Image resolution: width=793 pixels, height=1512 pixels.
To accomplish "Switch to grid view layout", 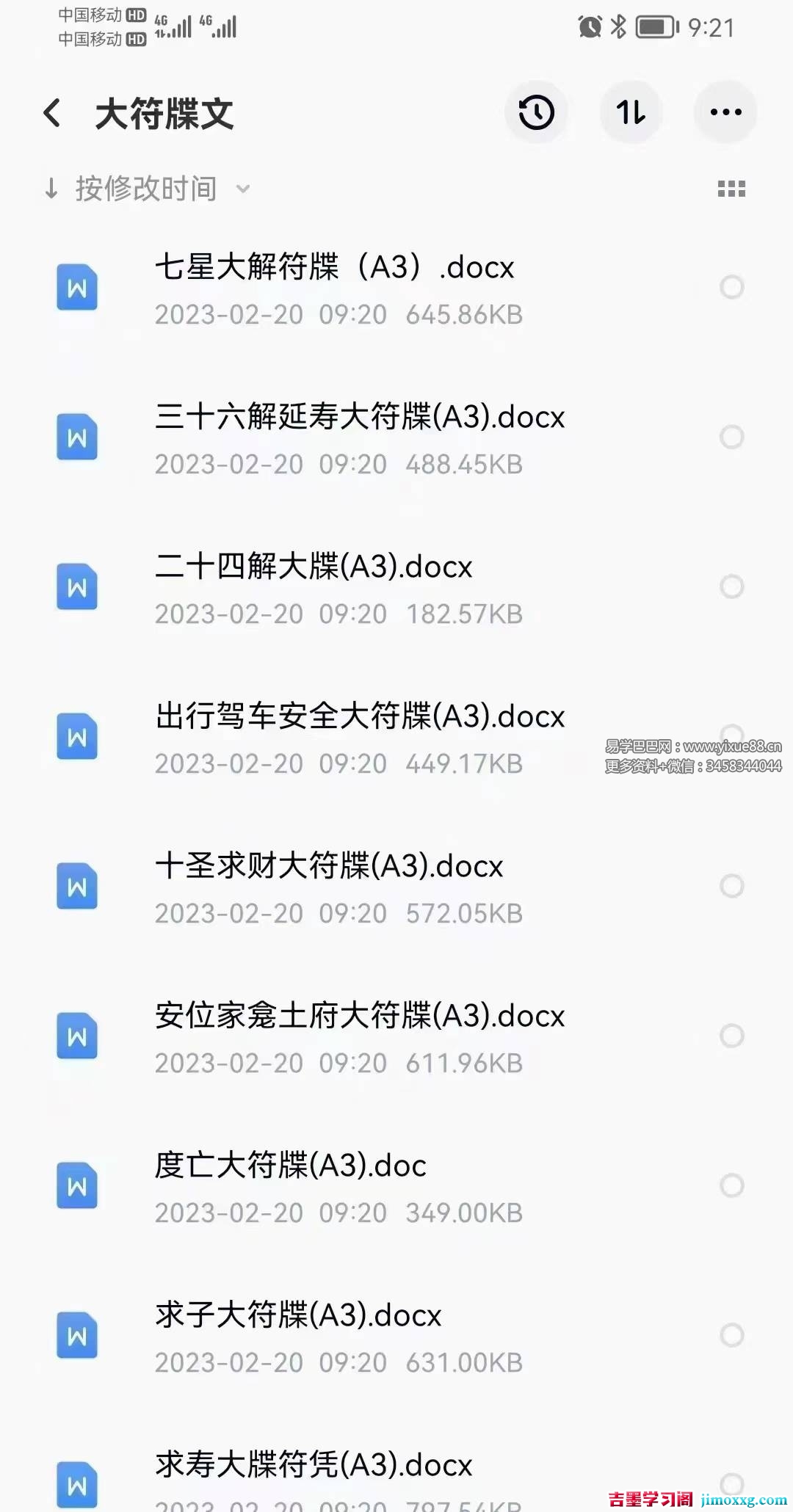I will tap(731, 189).
